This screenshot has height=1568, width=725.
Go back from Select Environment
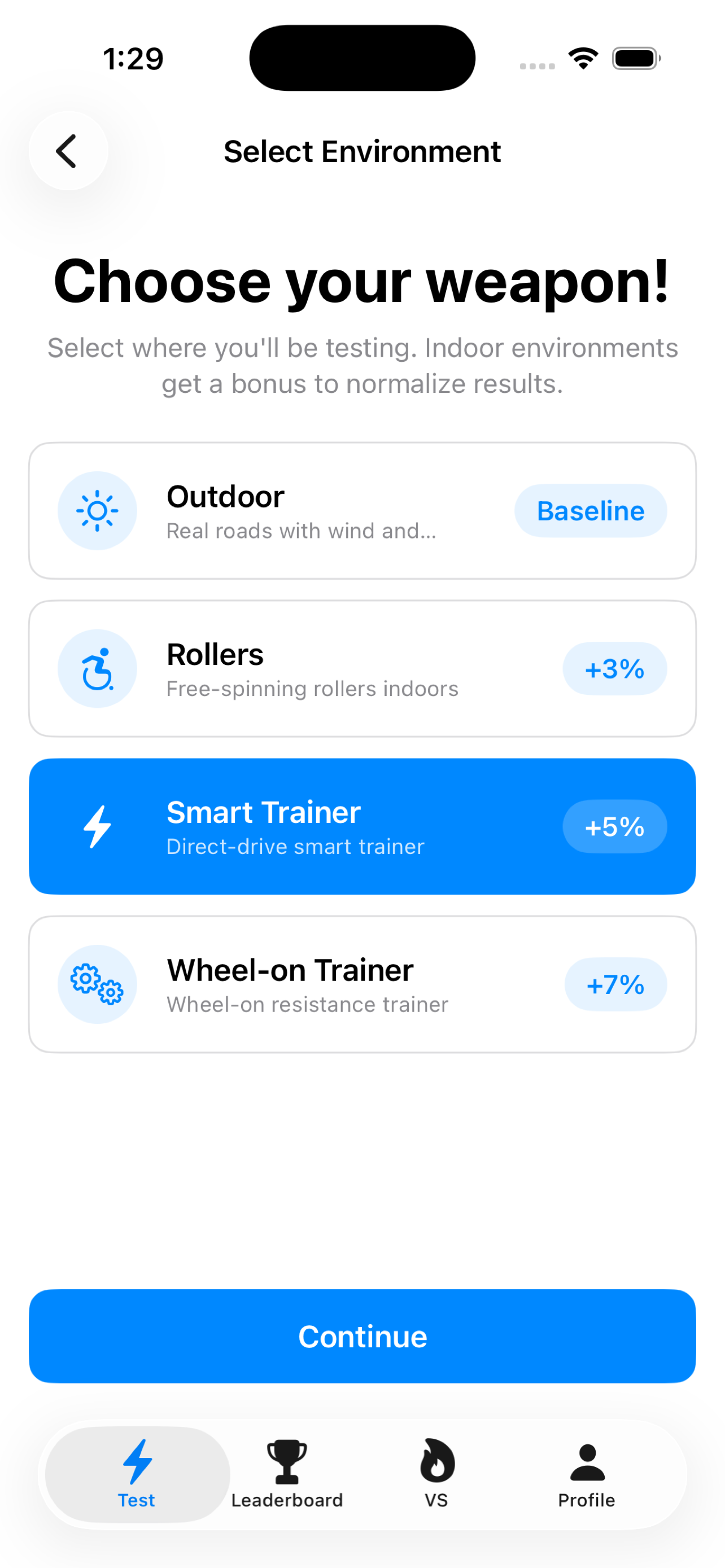click(x=68, y=151)
